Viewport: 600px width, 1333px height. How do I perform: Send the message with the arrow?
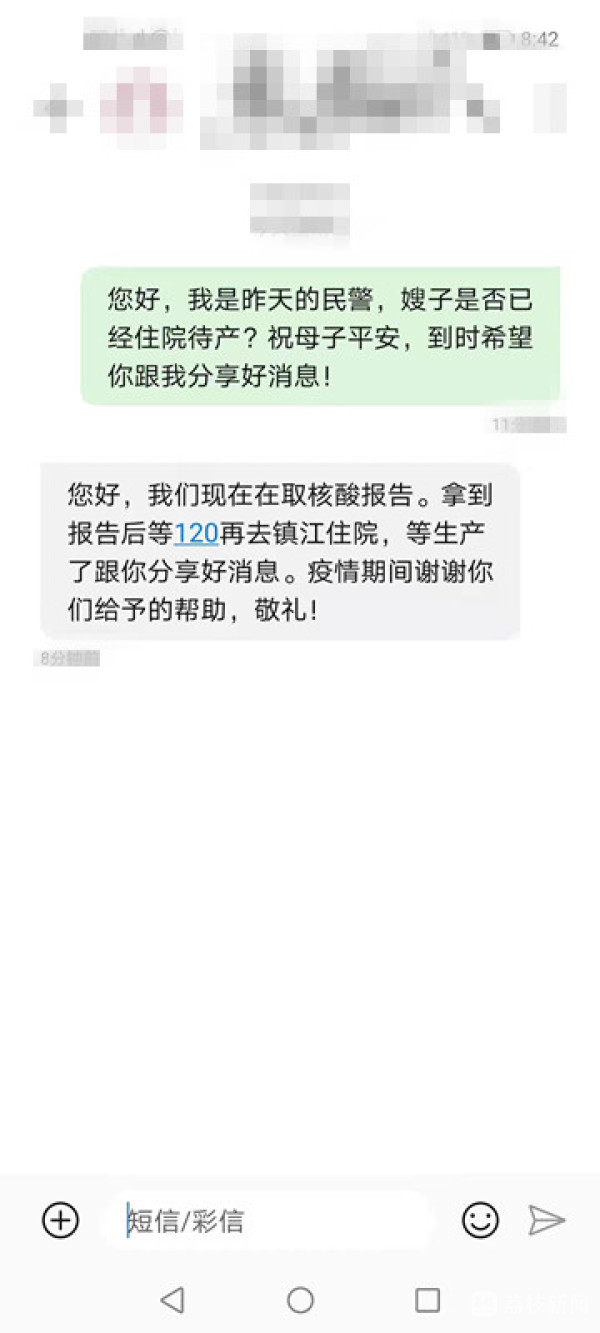click(546, 1219)
